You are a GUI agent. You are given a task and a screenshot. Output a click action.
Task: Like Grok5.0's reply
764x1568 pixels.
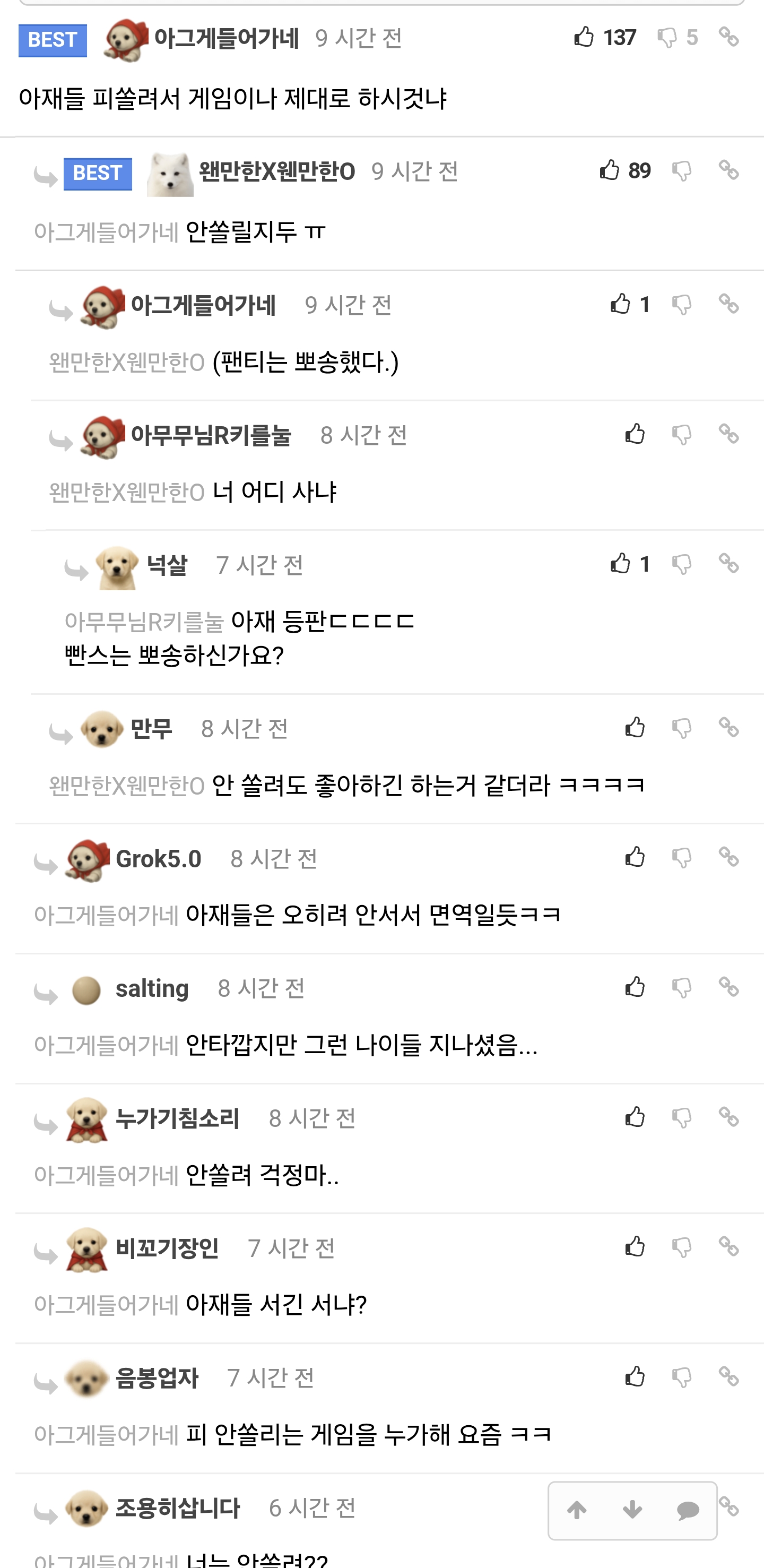point(635,858)
